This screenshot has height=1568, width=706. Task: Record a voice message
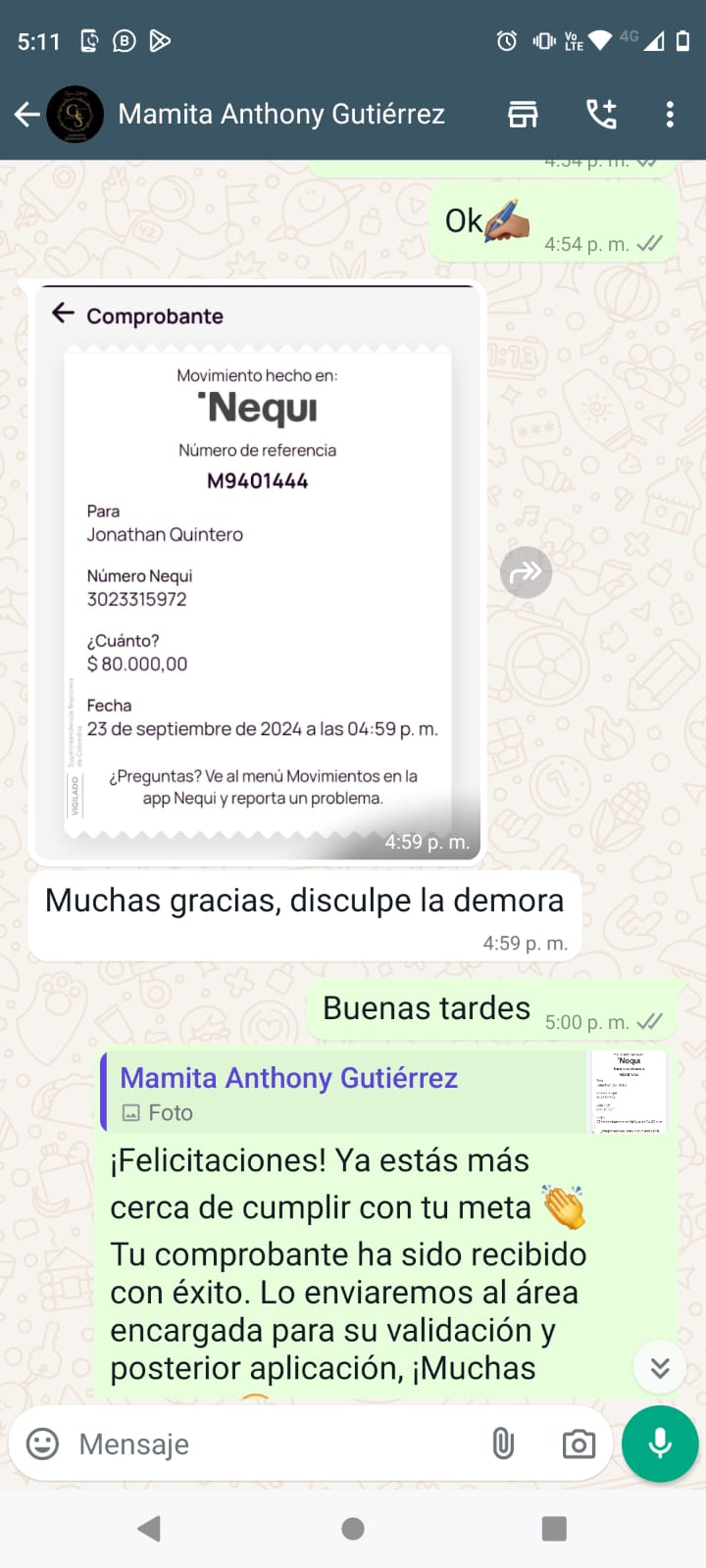[x=660, y=1444]
